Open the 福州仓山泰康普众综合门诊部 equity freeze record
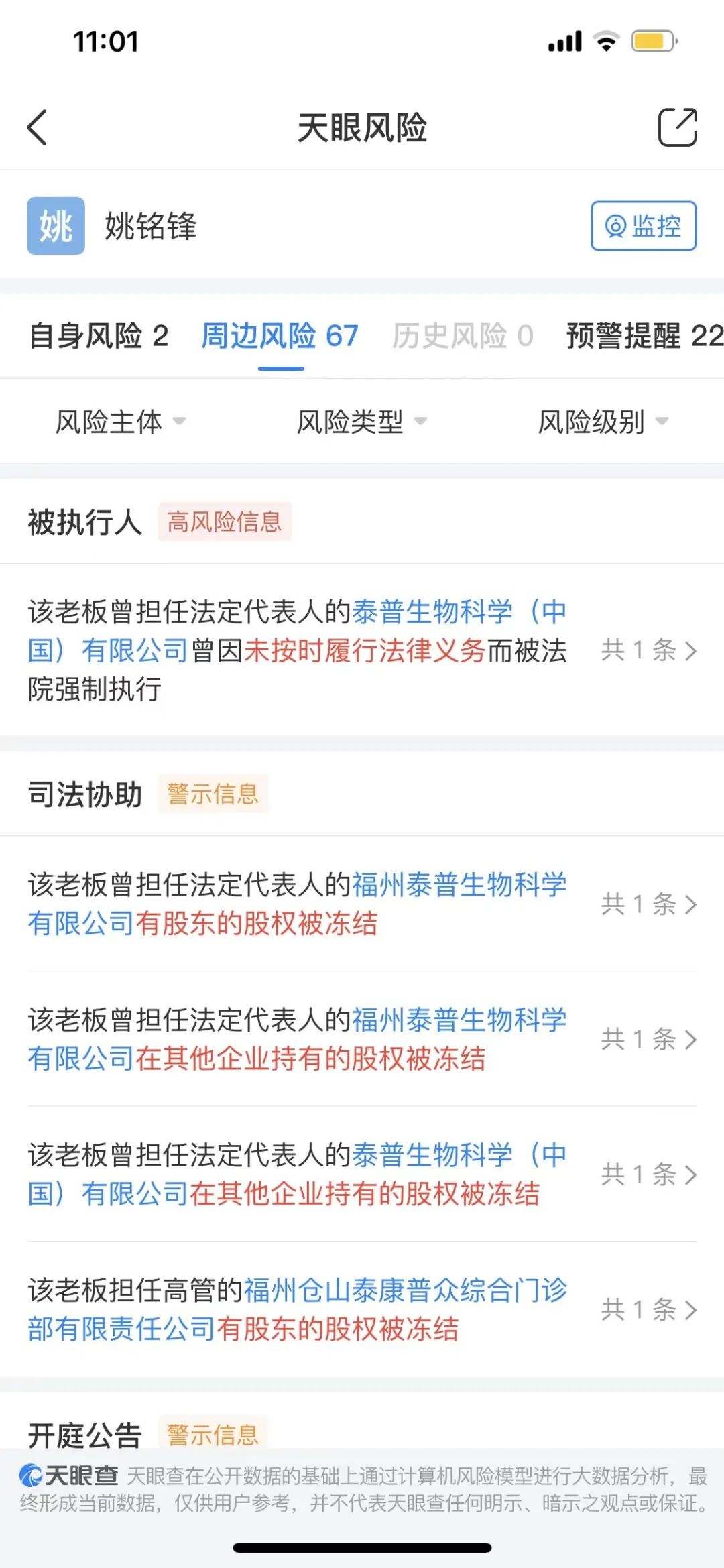724x1568 pixels. point(362,1309)
